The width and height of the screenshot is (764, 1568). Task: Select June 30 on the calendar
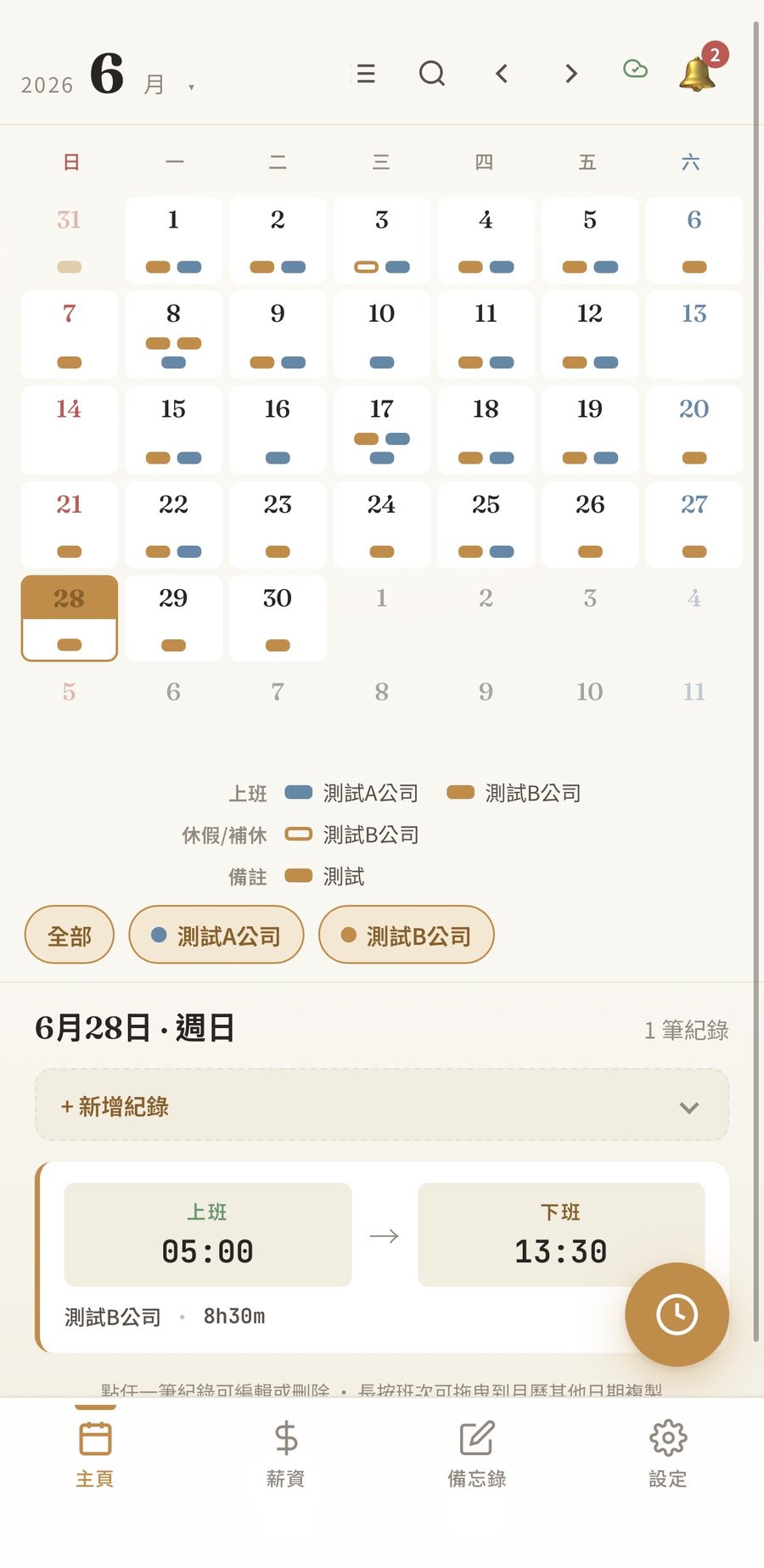pyautogui.click(x=278, y=618)
